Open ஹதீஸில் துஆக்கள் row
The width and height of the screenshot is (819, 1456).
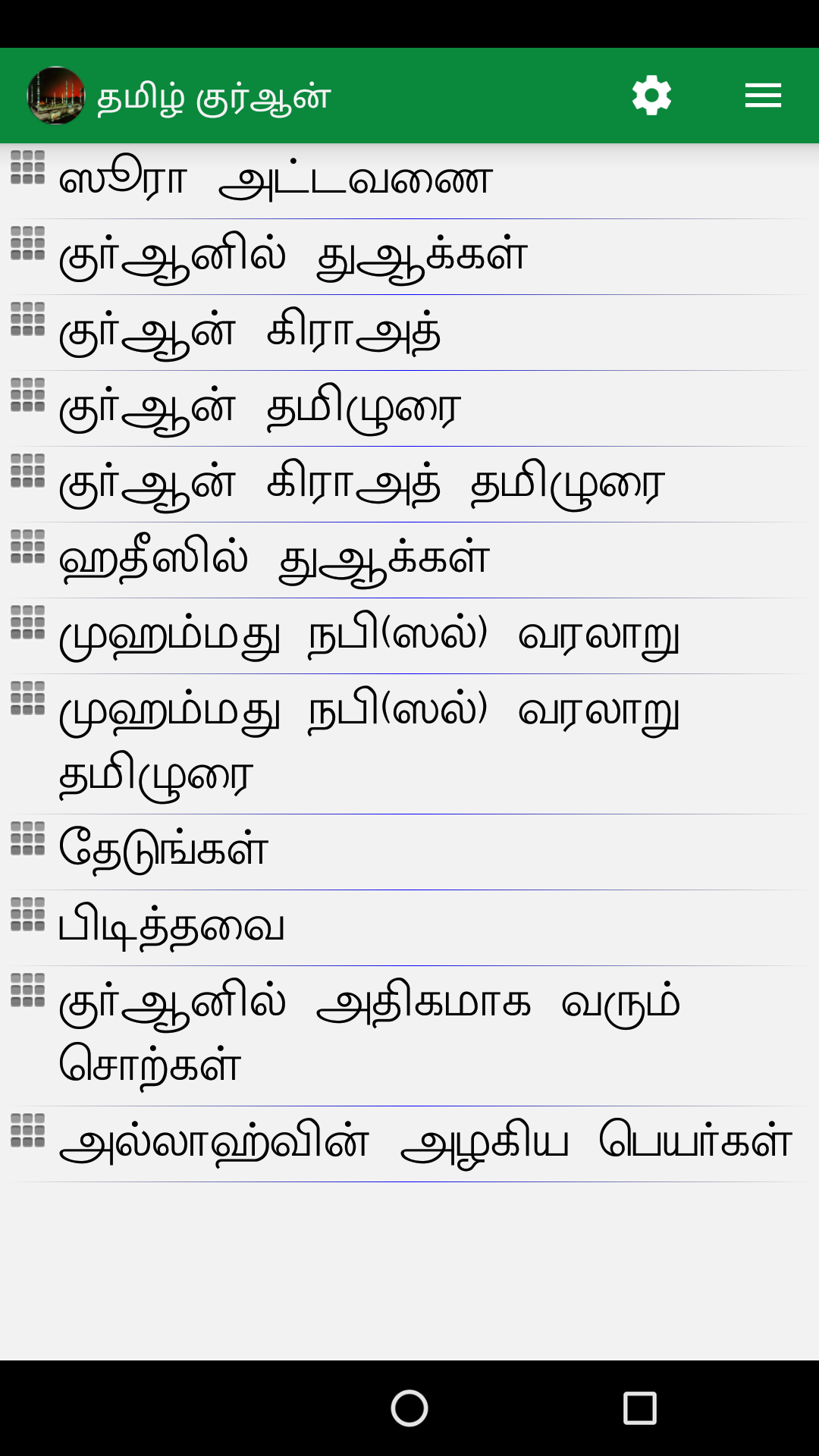(274, 560)
